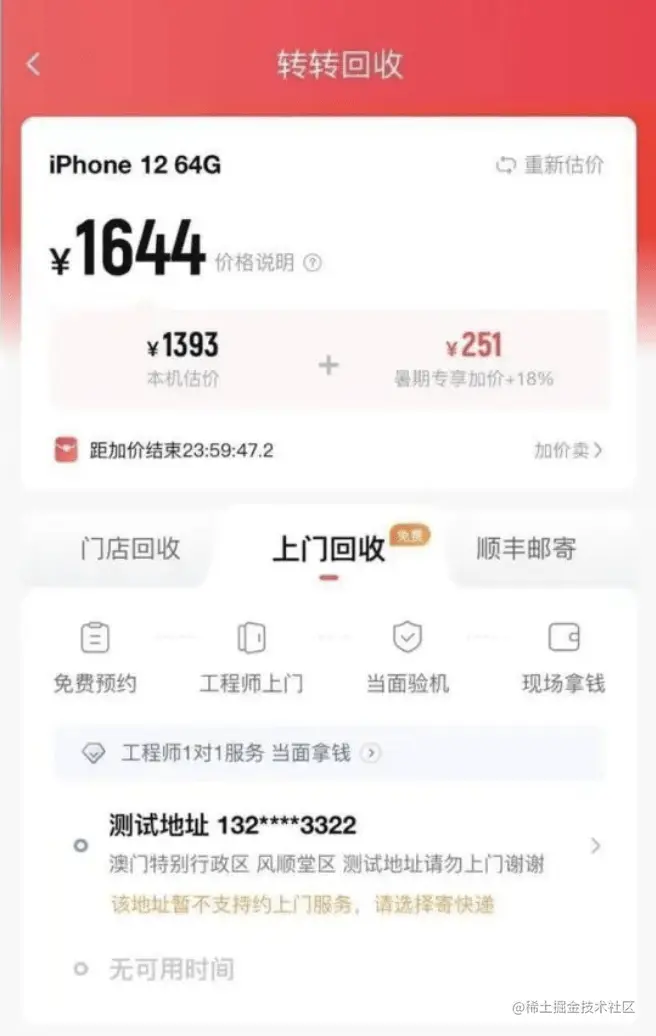Select the 上门回收 tab
The image size is (656, 1036).
(x=328, y=549)
